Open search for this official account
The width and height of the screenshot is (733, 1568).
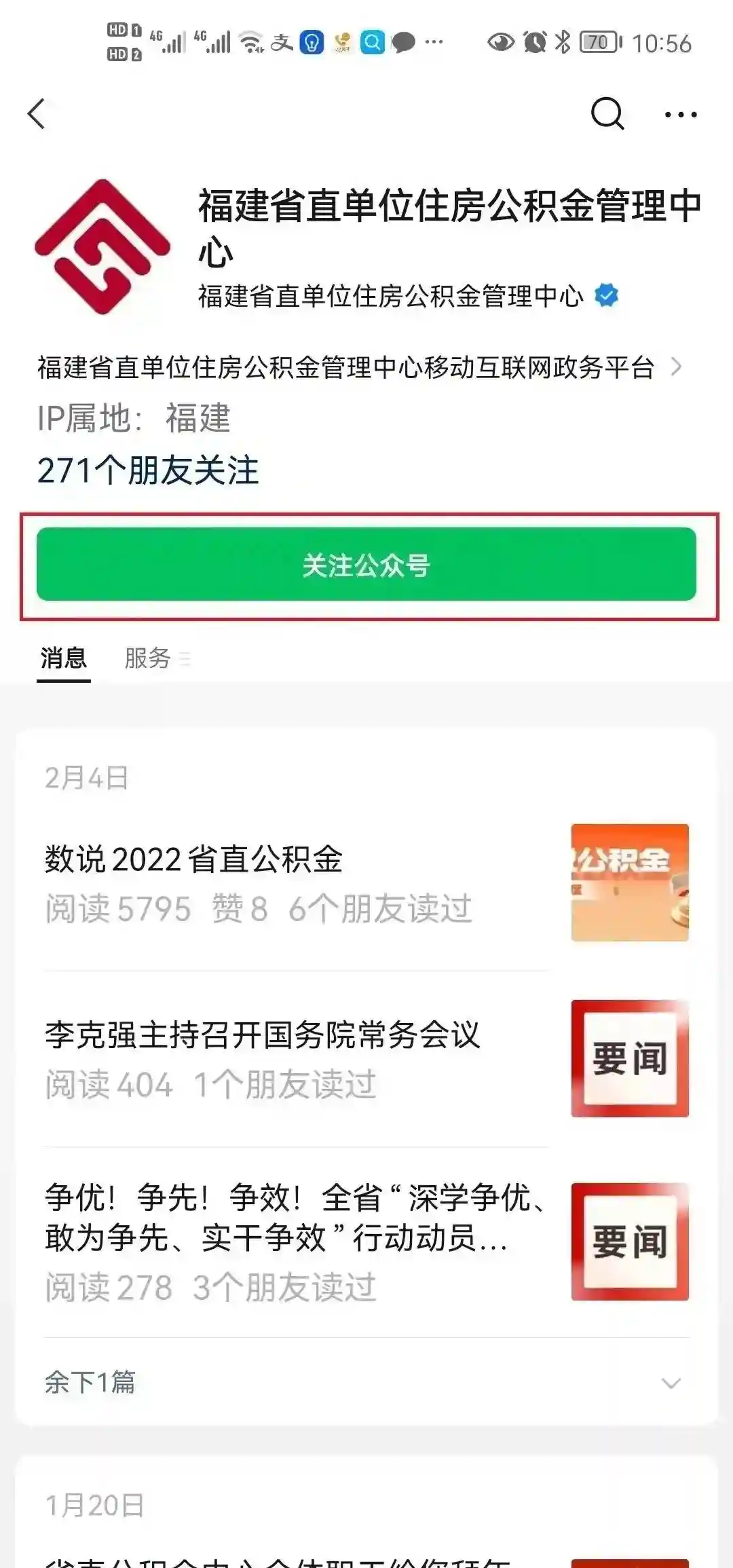pyautogui.click(x=607, y=114)
